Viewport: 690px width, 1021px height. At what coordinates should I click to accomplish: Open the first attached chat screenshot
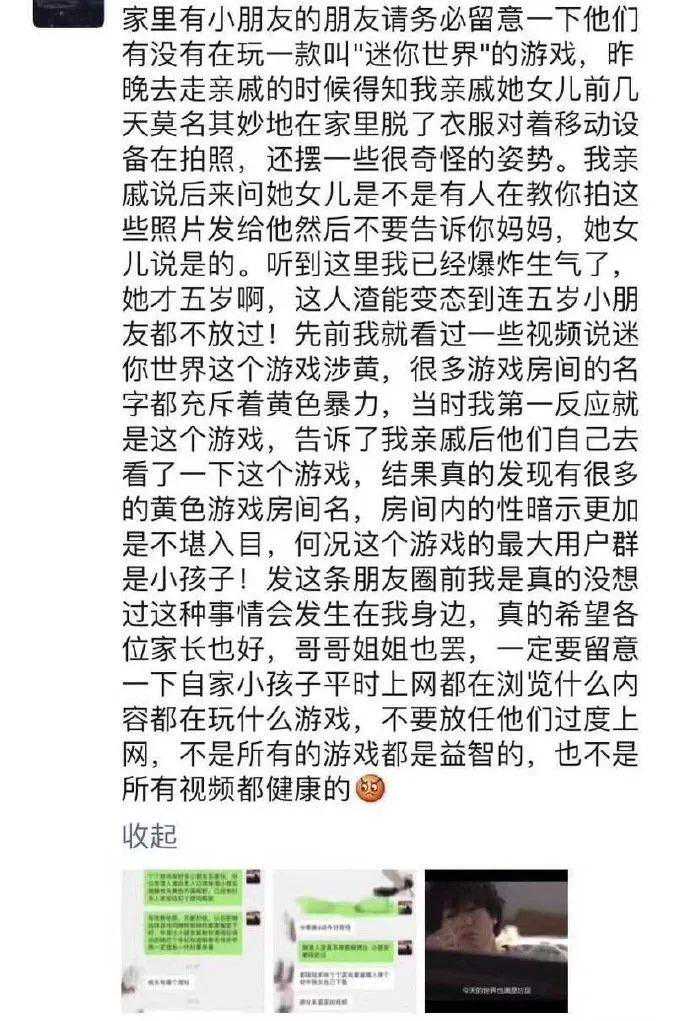coord(194,941)
